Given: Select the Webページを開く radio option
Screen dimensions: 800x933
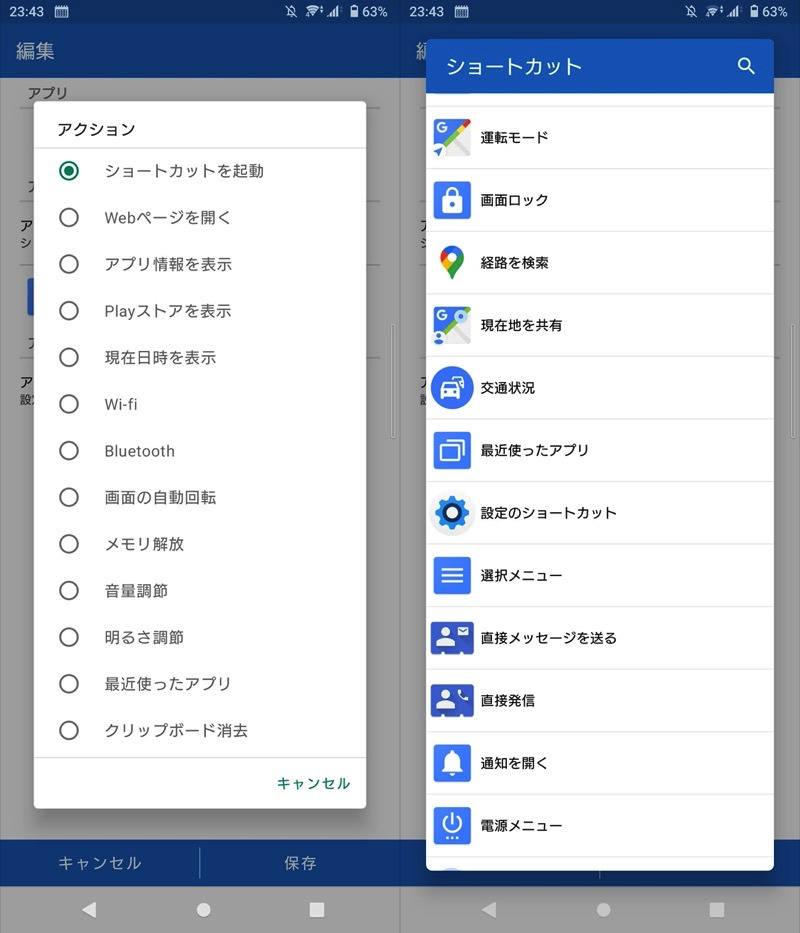Looking at the screenshot, I should 167,217.
